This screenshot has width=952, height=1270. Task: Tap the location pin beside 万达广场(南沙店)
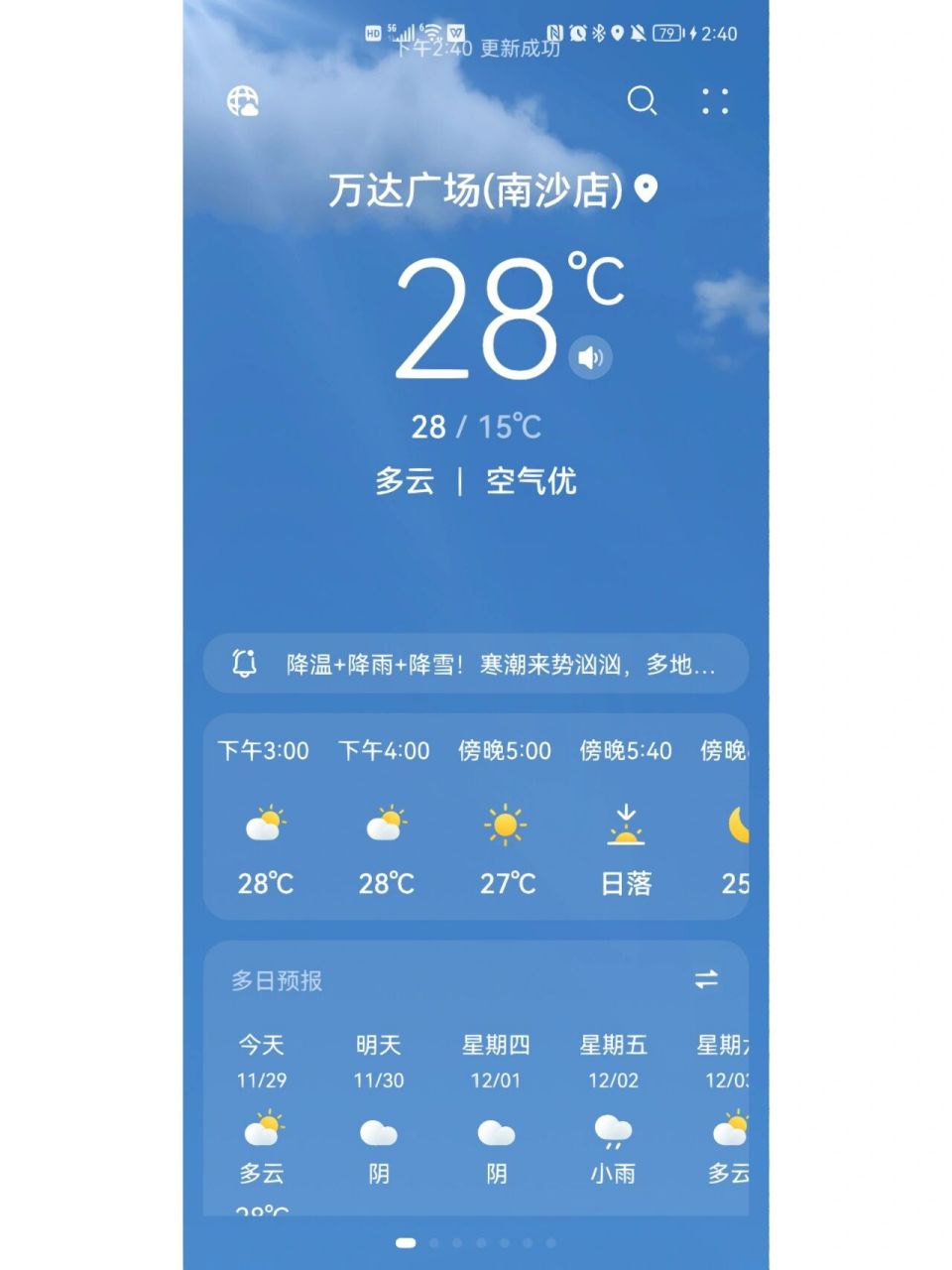click(x=647, y=188)
